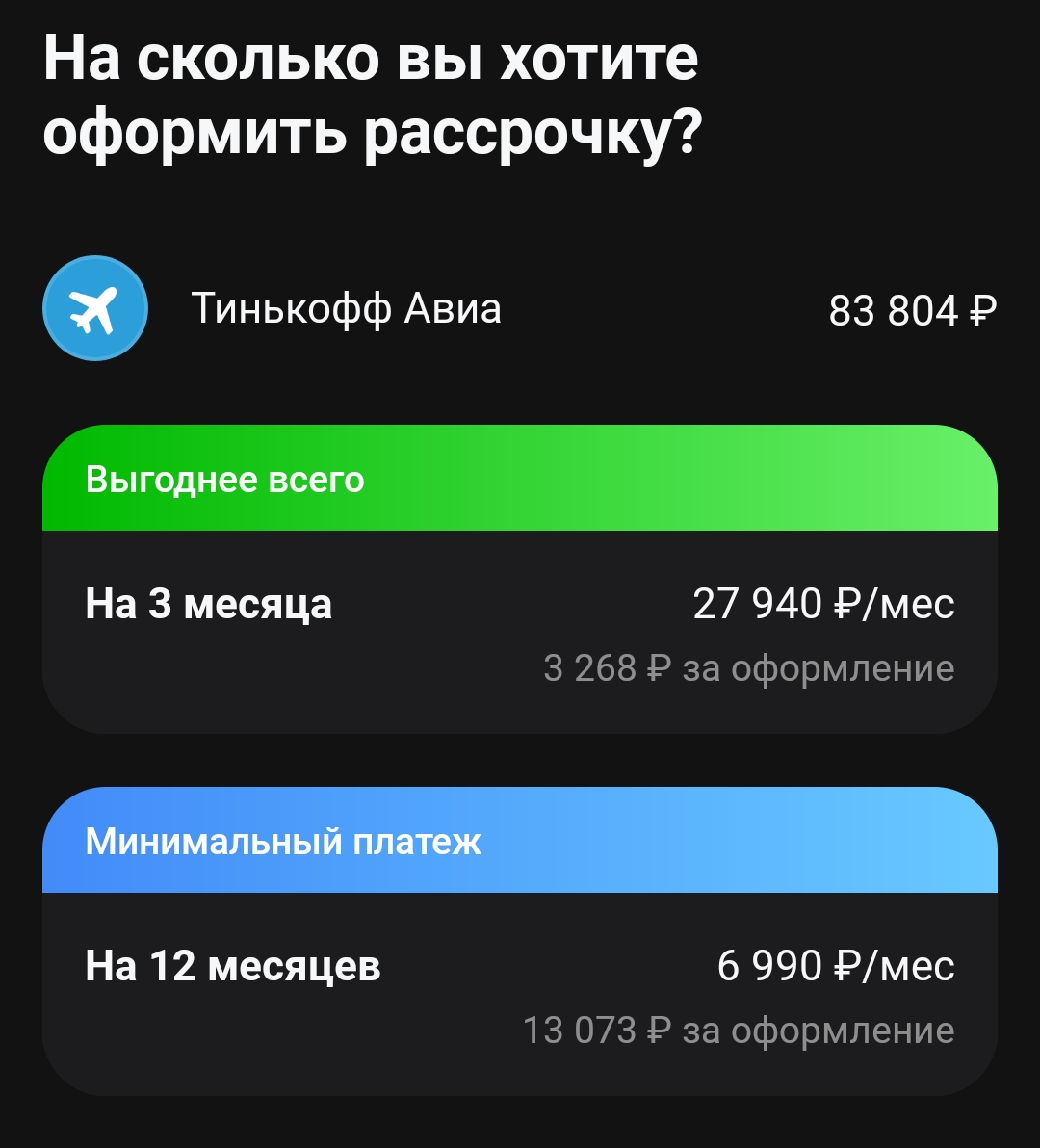Tap the '27 940 ₽/мес' monthly amount
The width and height of the screenshot is (1040, 1148).
click(x=824, y=605)
